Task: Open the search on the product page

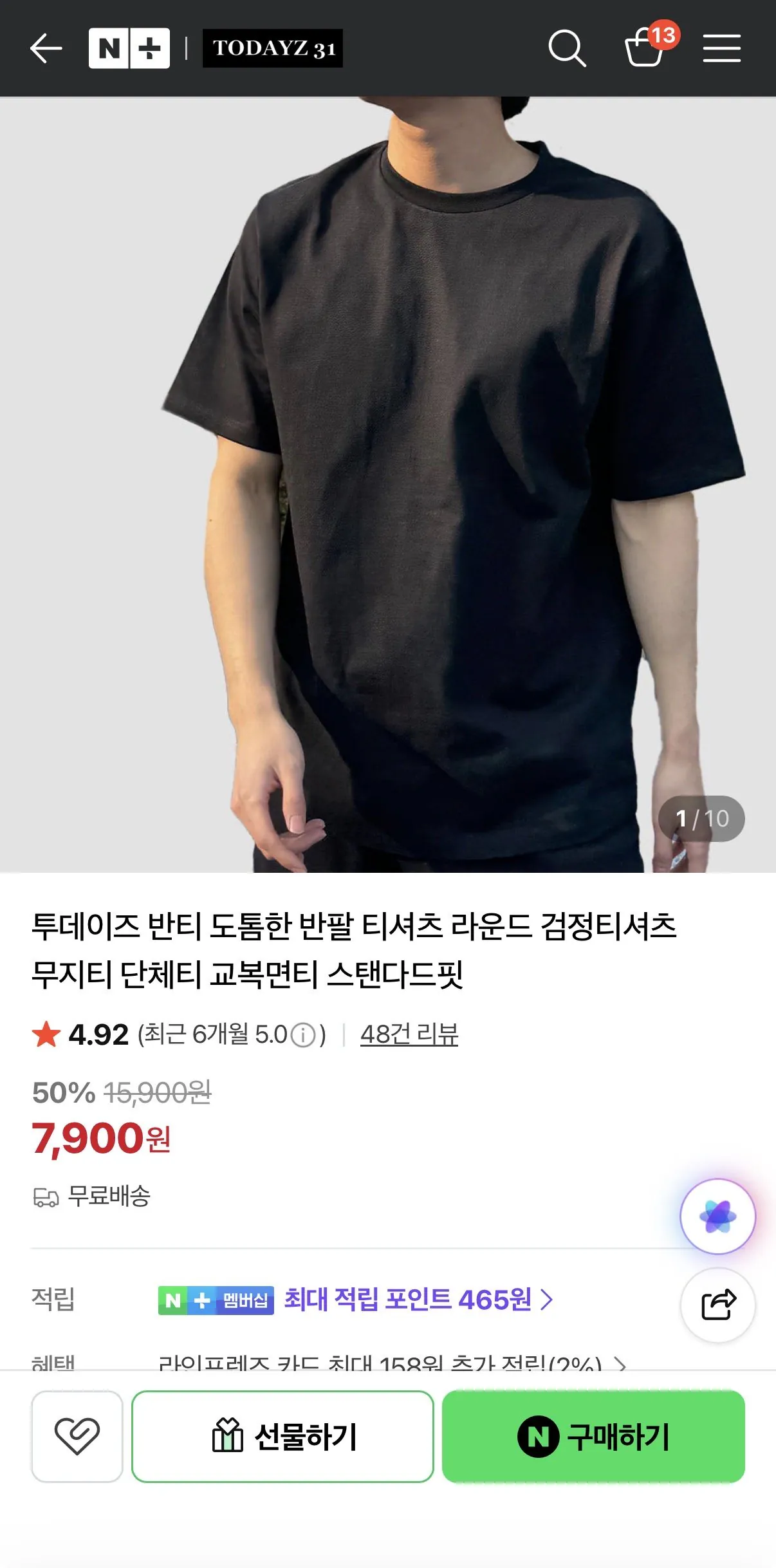Action: point(569,48)
